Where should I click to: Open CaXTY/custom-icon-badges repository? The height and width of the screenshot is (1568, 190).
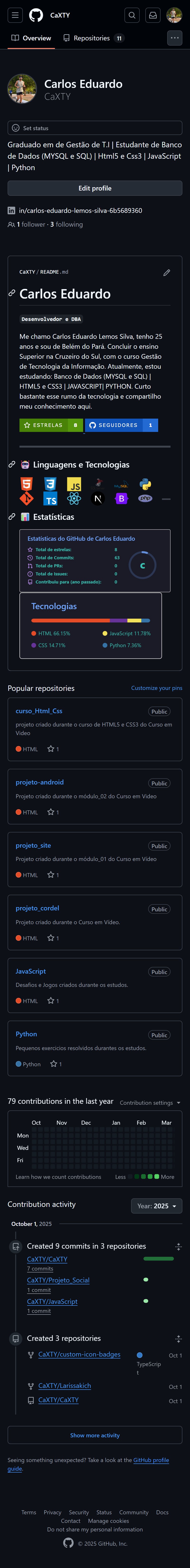79,1354
